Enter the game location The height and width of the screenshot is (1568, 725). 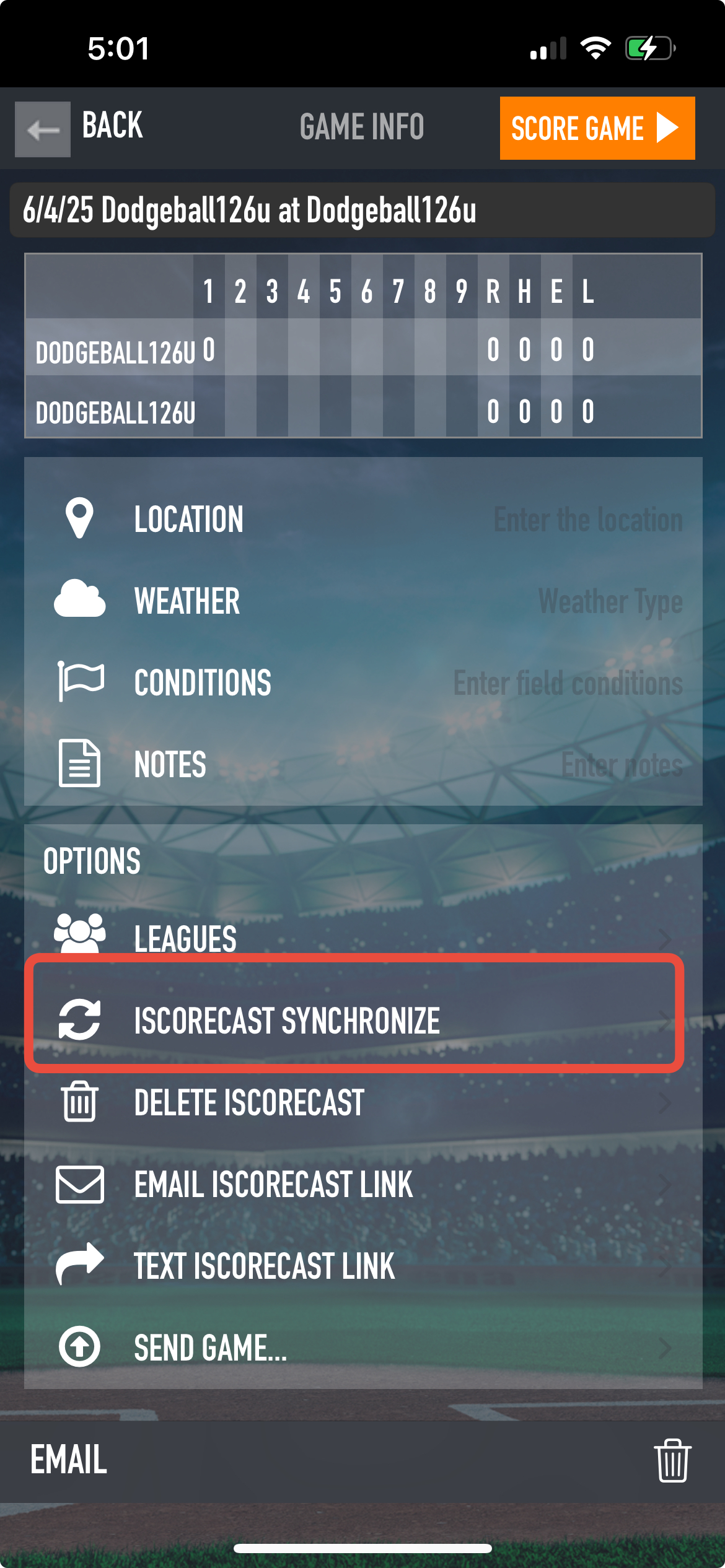(587, 520)
